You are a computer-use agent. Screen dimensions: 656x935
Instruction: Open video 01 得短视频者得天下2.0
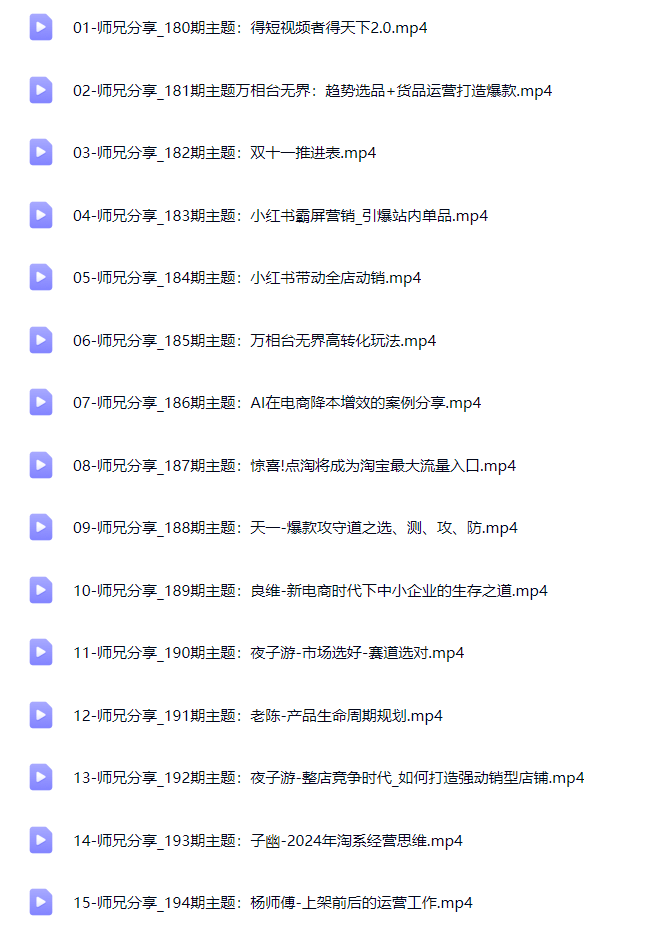[x=250, y=28]
